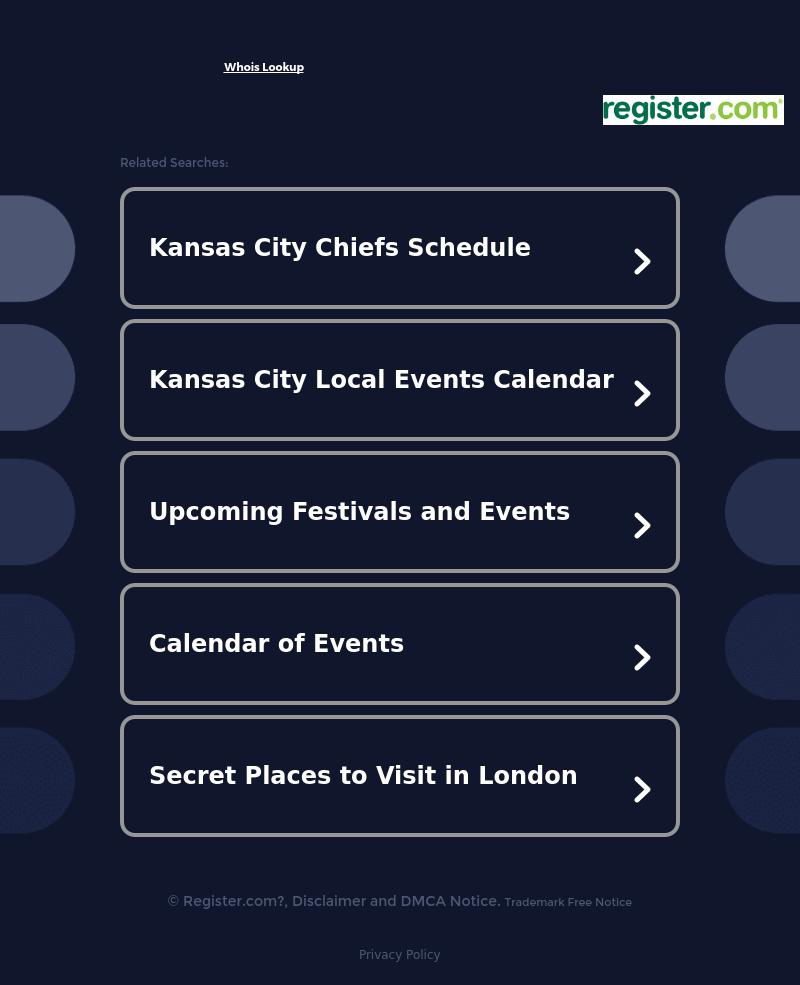
Task: Select Upcoming Festivals and Events
Action: (x=359, y=511)
